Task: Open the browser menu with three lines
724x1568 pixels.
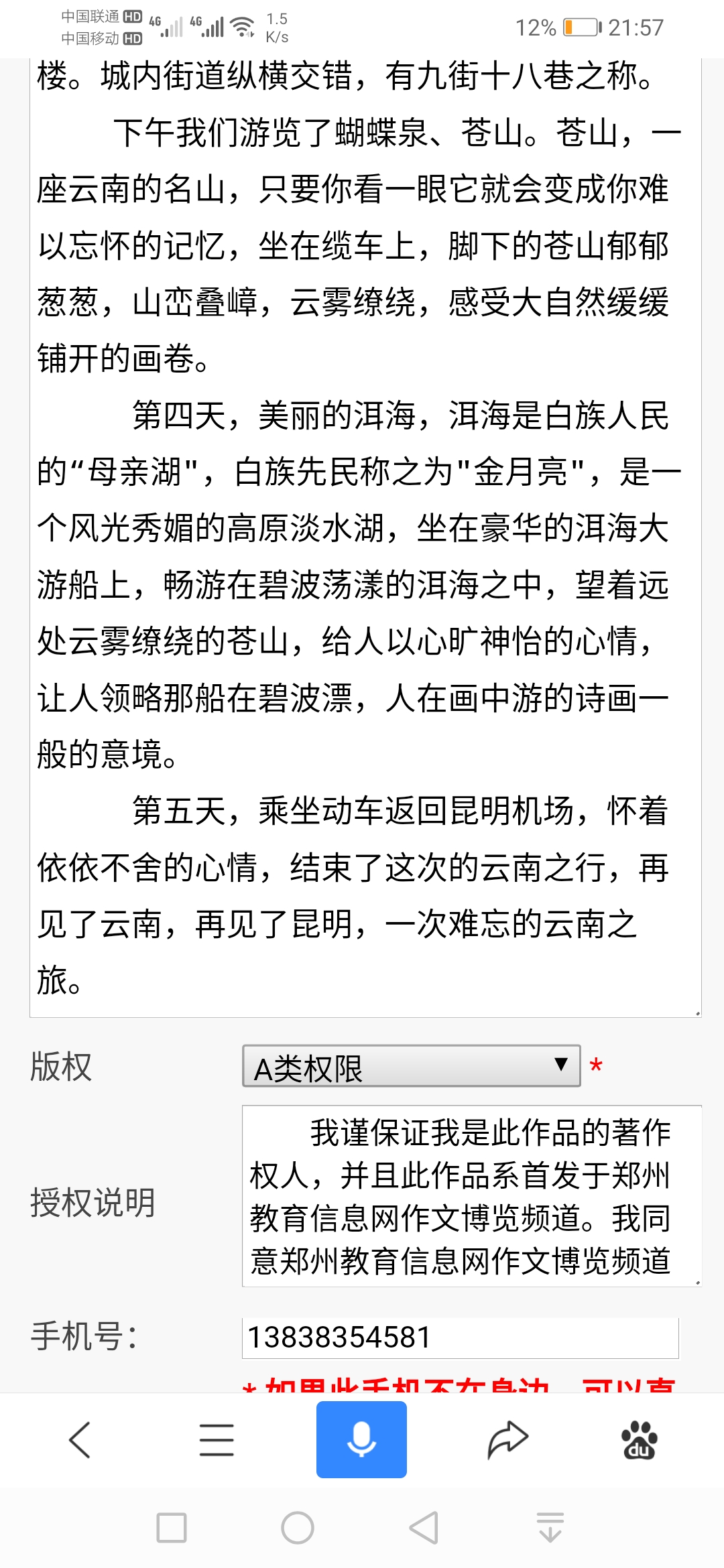Action: coord(217,1439)
